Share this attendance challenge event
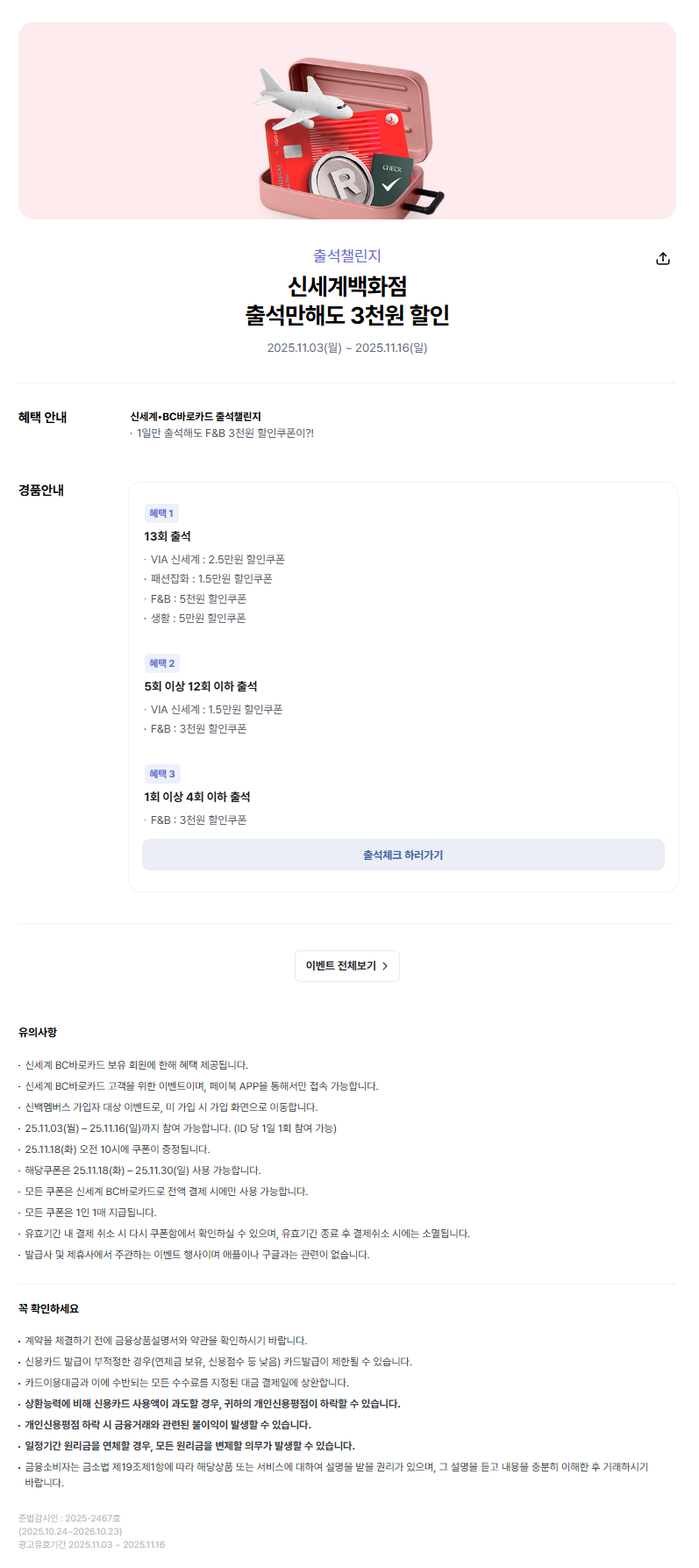This screenshot has height=1568, width=699. (x=663, y=258)
